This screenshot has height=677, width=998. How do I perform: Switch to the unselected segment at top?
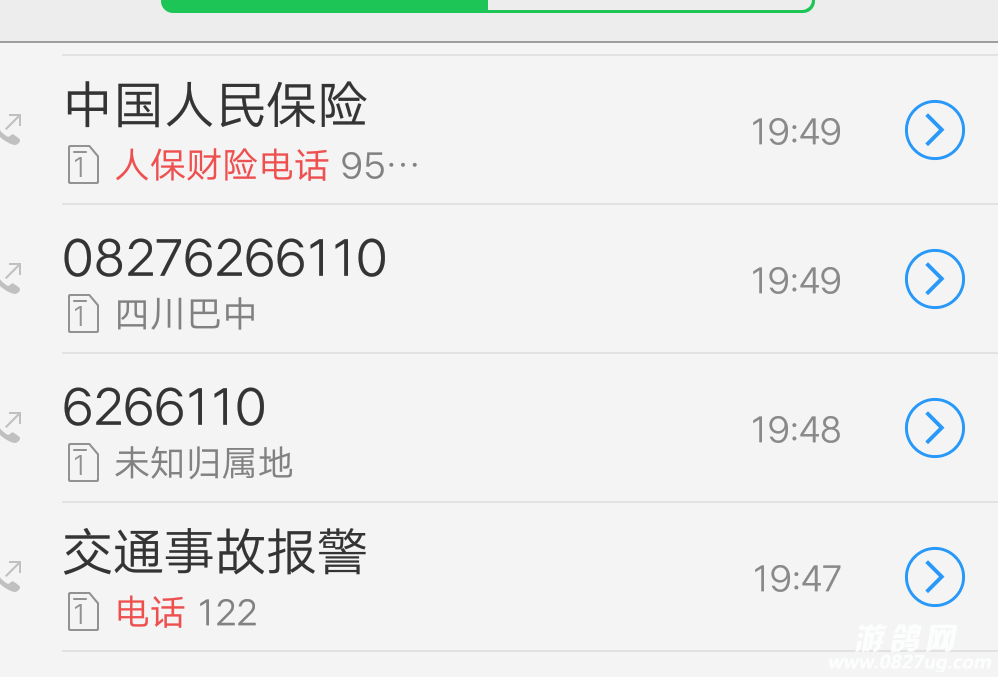tap(648, 4)
